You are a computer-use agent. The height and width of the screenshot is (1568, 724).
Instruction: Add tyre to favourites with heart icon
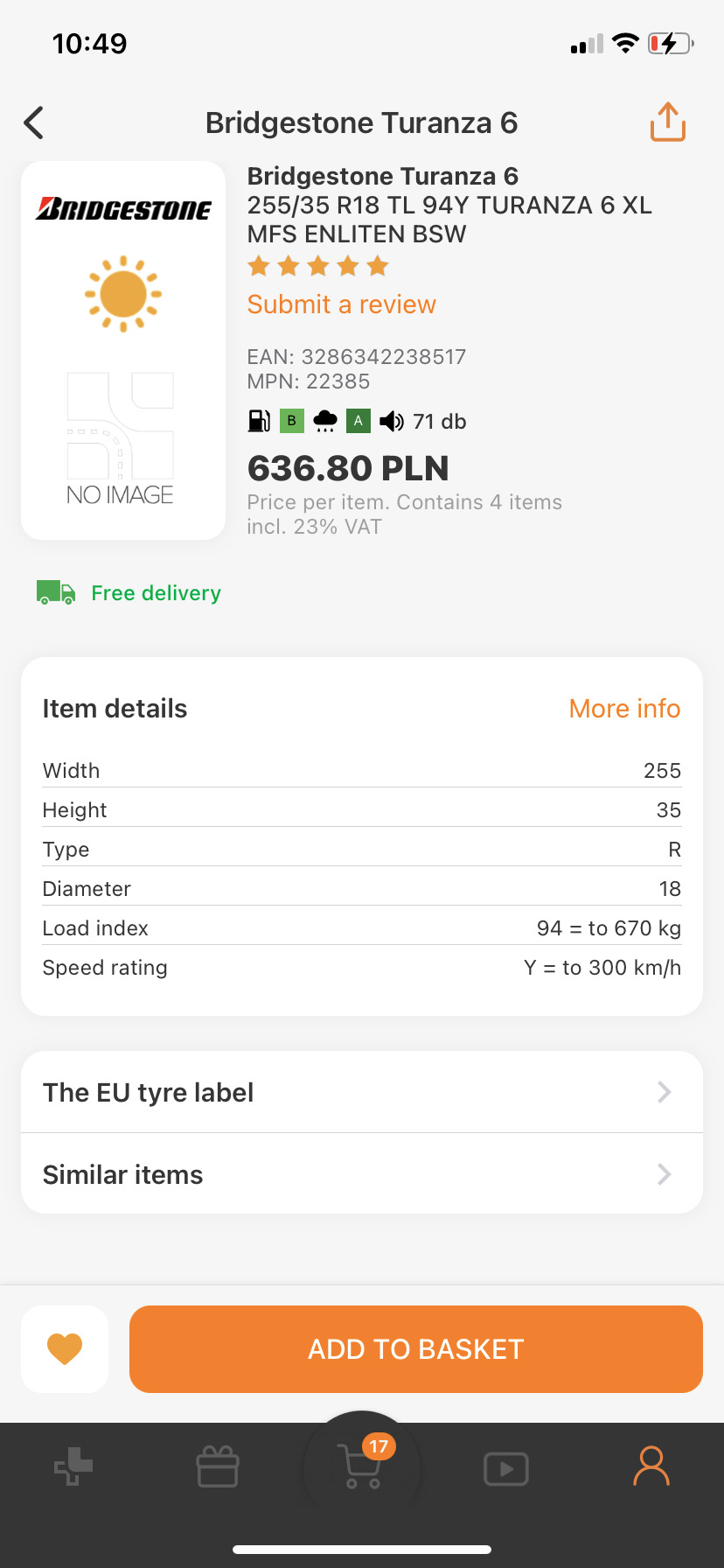[65, 1349]
